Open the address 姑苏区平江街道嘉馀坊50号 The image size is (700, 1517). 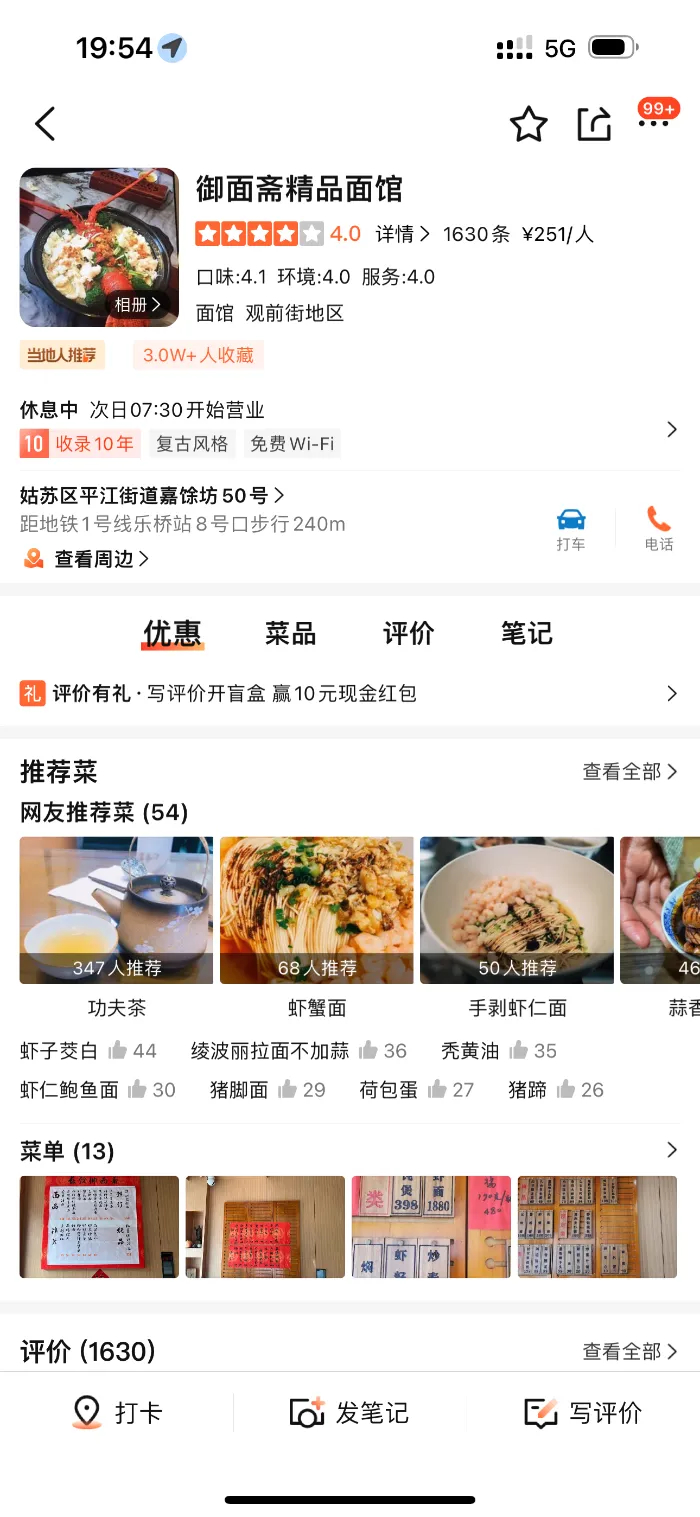pyautogui.click(x=152, y=495)
